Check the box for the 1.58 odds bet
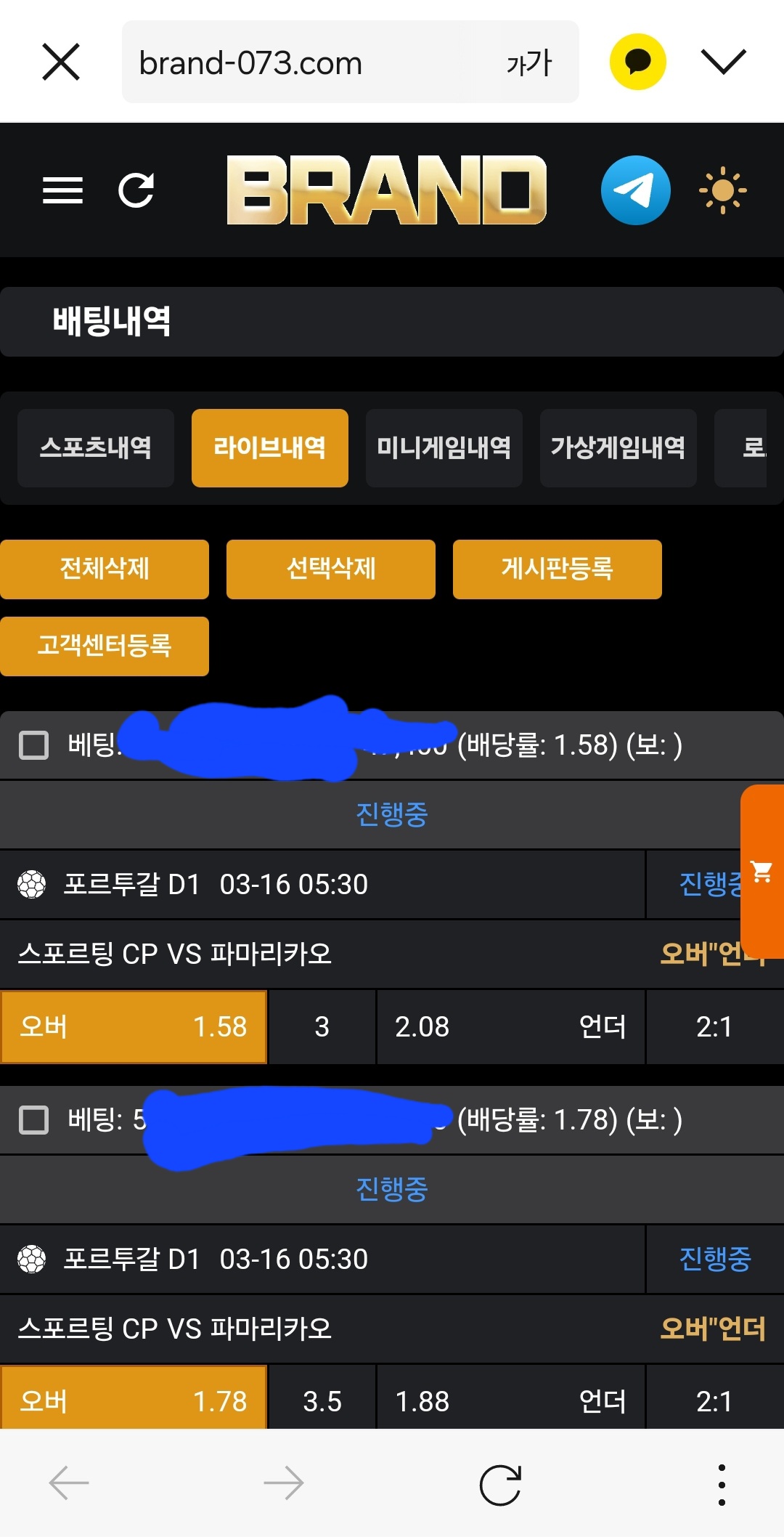Viewport: 784px width, 1537px height. tap(33, 745)
